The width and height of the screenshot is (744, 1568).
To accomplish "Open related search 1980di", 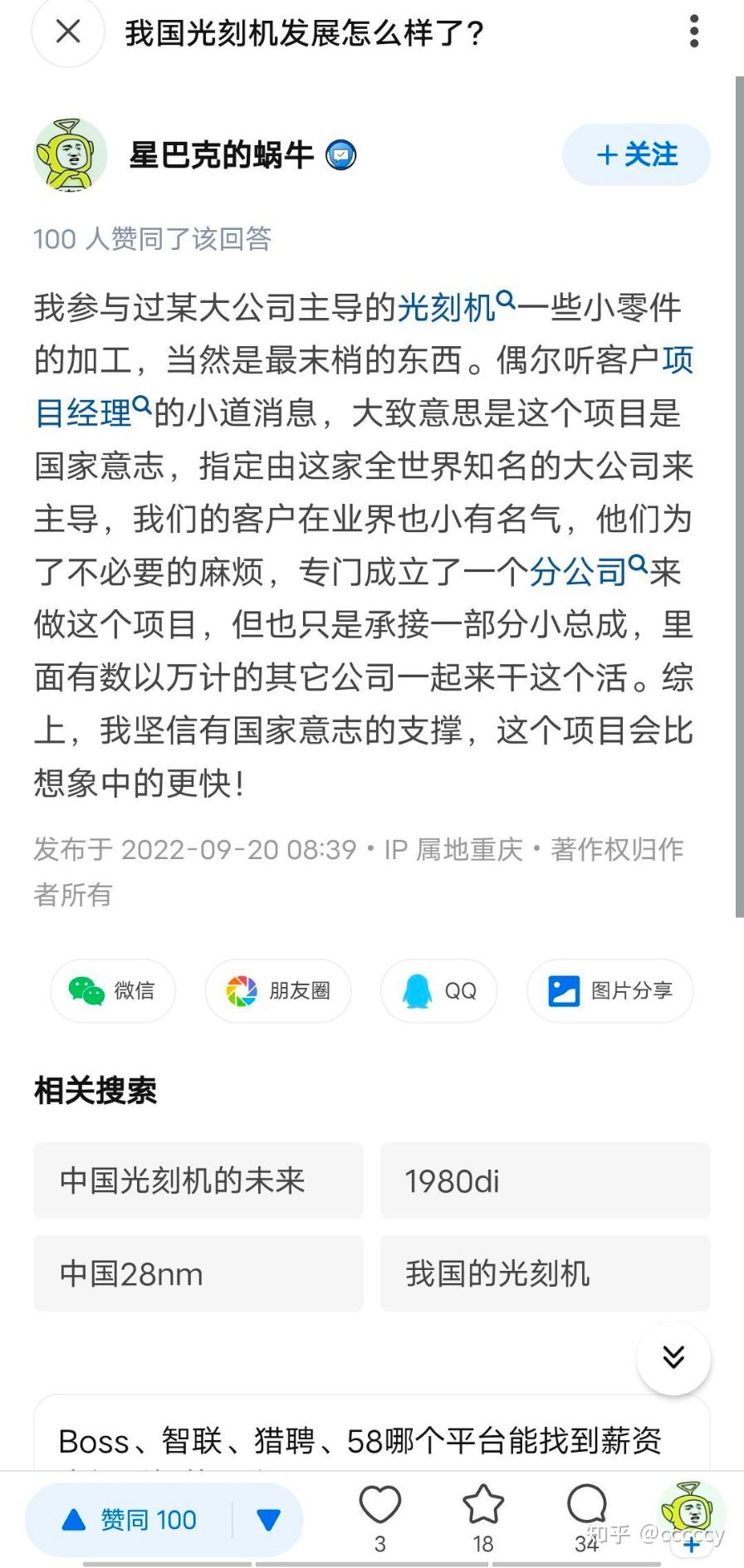I will (545, 1180).
